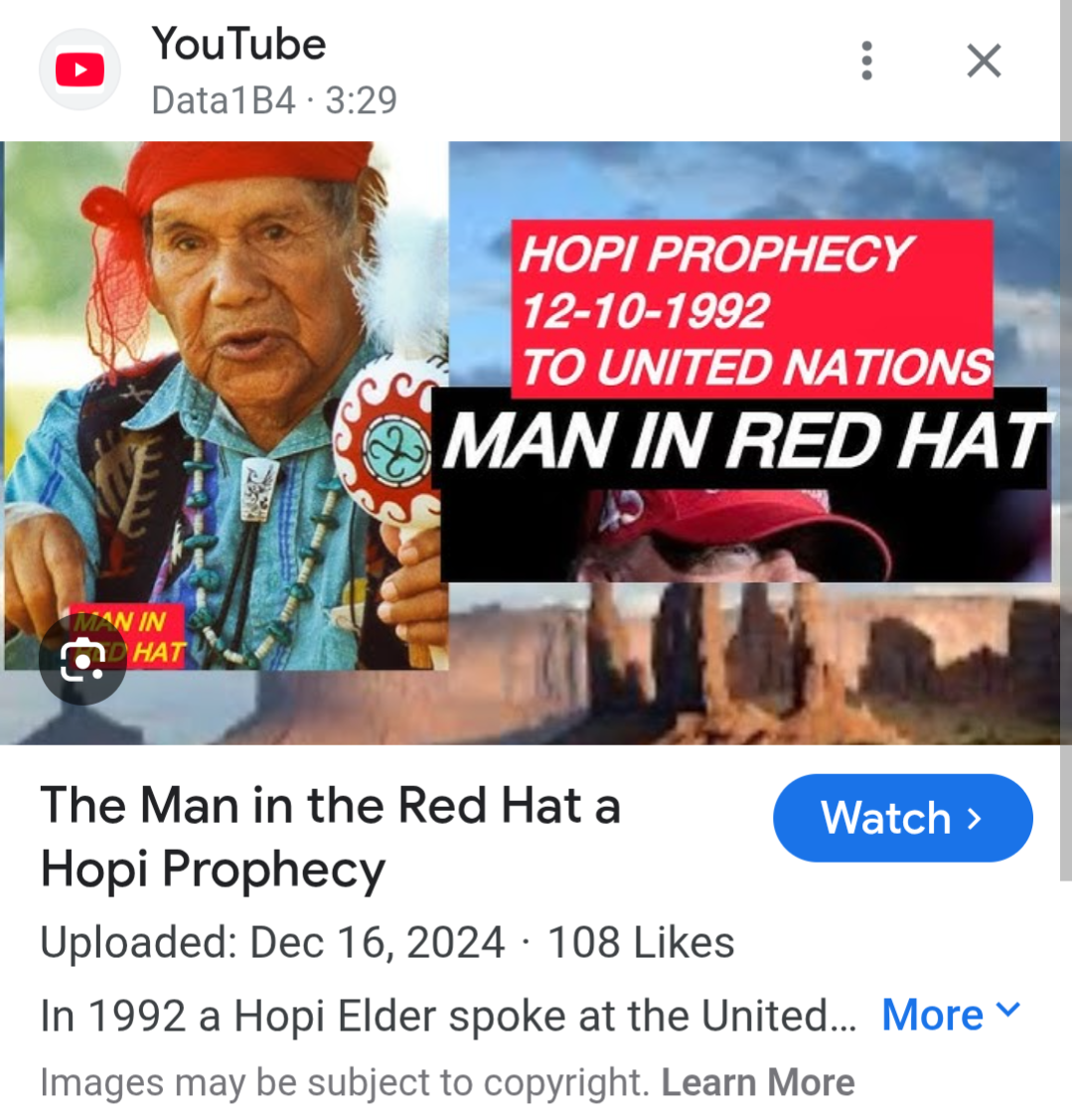This screenshot has width=1072, height=1120.
Task: Close the image preview panel
Action: tap(984, 62)
